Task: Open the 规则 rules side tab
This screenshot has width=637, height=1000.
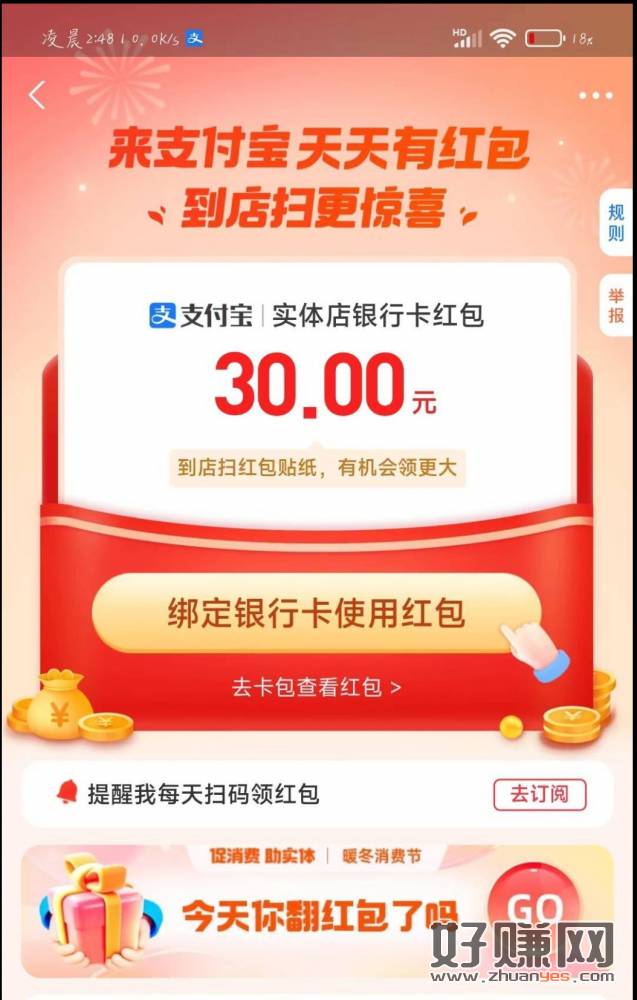Action: tap(616, 223)
